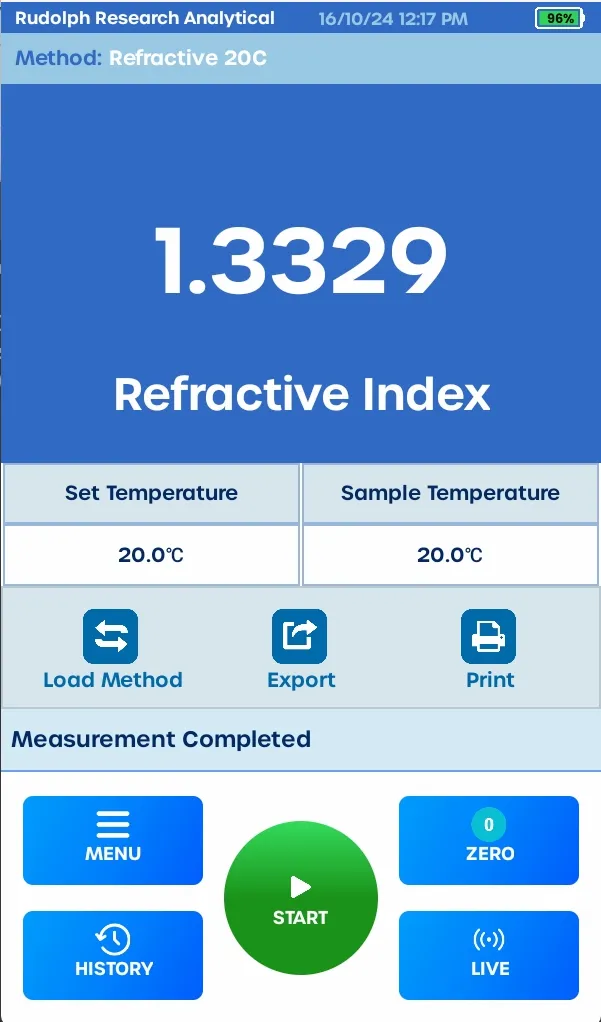Screen dimensions: 601x1022
Task: Switch to LIVE reading mode
Action: coord(489,956)
